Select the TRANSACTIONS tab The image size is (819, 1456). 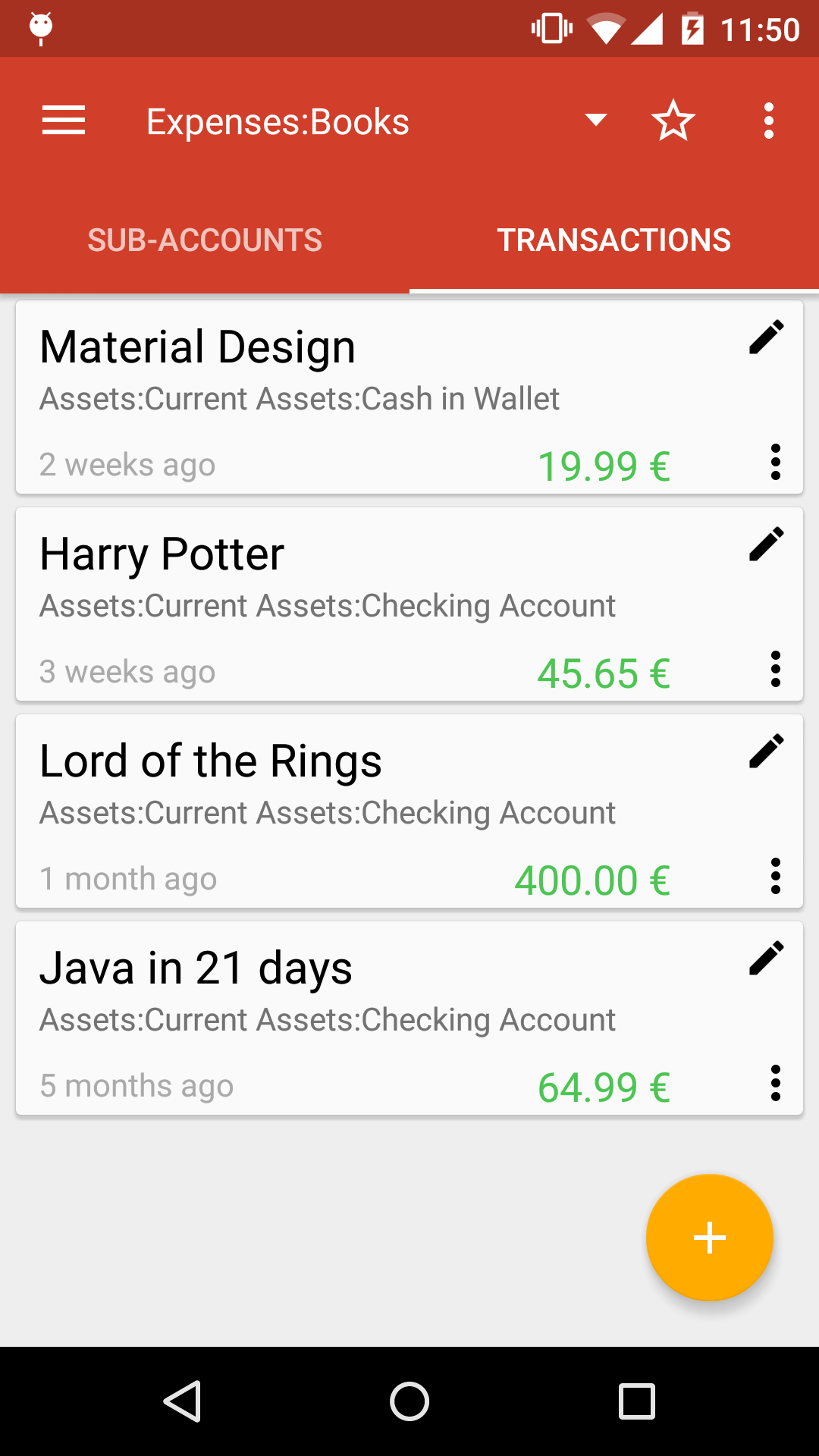click(614, 239)
